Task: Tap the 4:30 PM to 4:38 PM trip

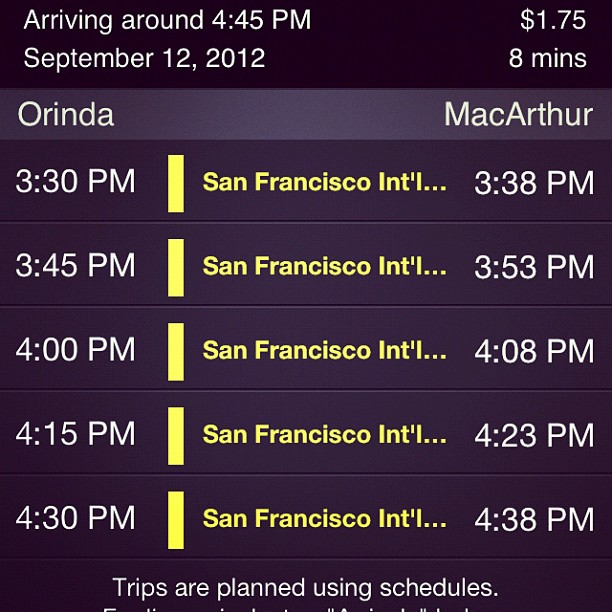Action: pyautogui.click(x=305, y=519)
